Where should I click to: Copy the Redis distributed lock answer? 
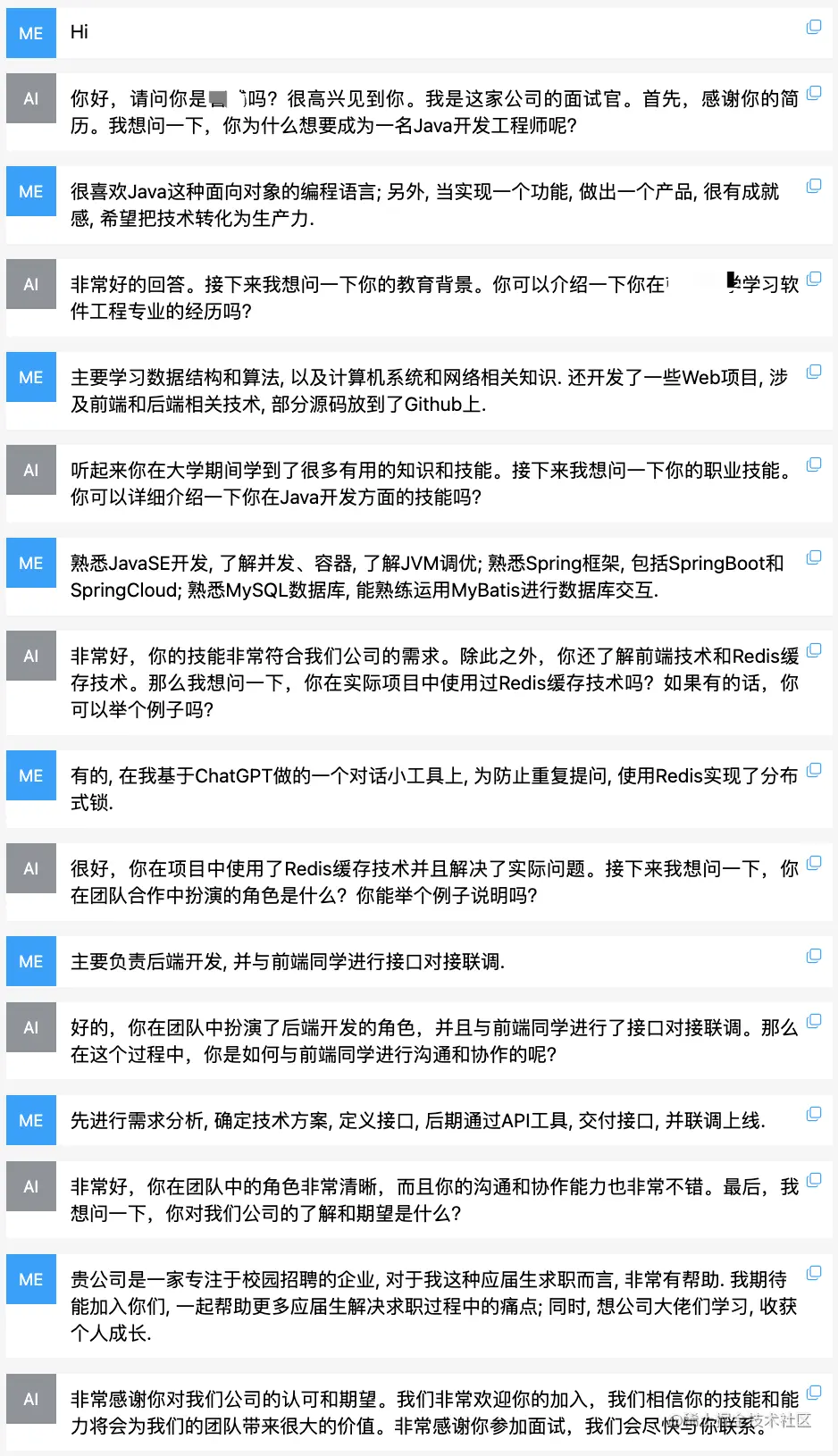(x=813, y=768)
